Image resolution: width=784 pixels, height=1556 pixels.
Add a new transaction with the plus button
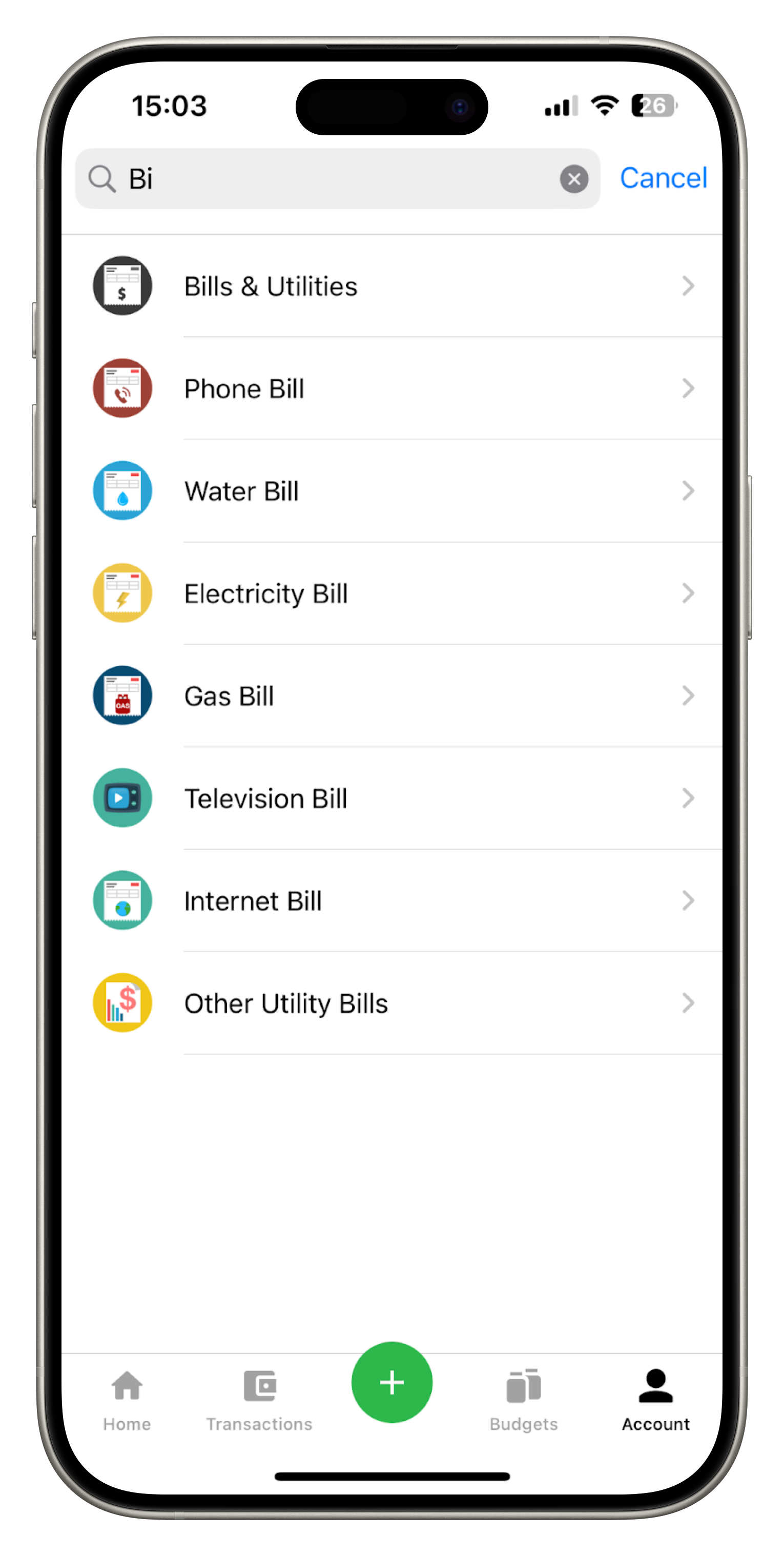point(392,1382)
